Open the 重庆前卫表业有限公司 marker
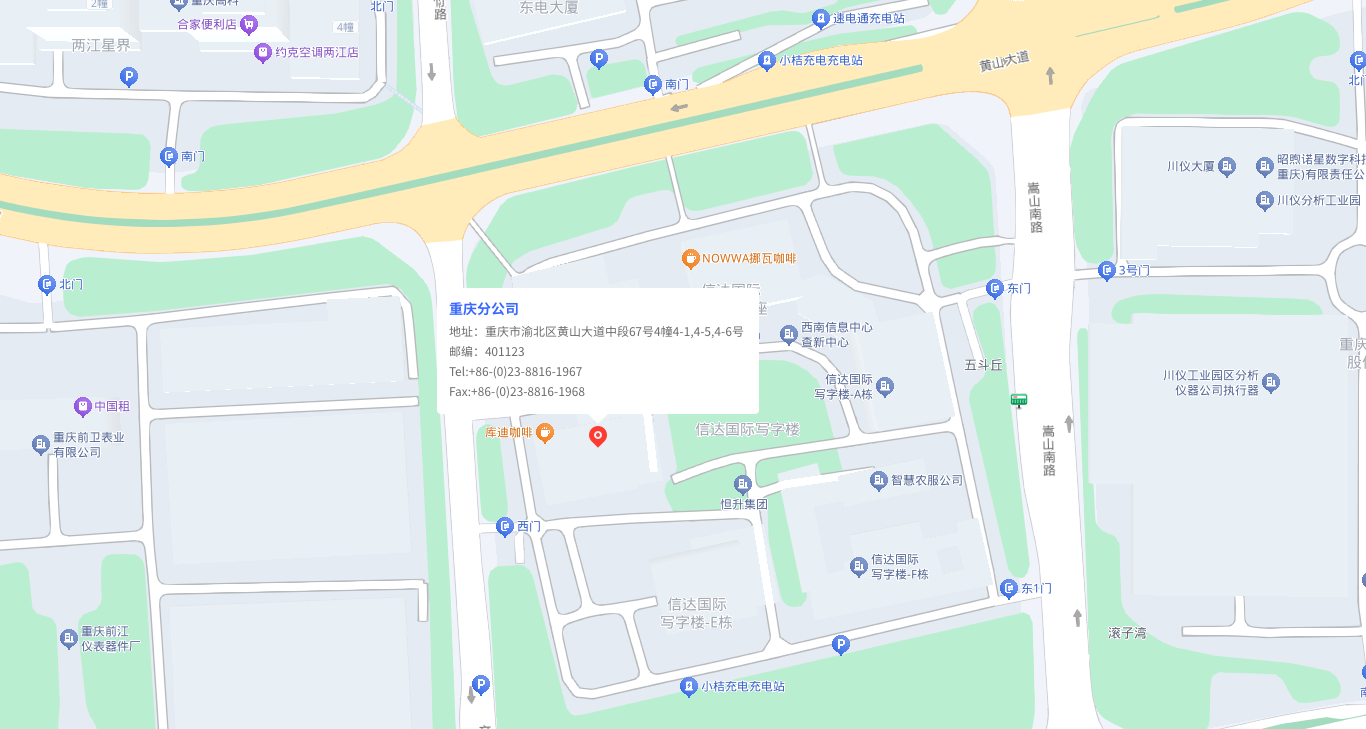1366x729 pixels. coord(41,445)
